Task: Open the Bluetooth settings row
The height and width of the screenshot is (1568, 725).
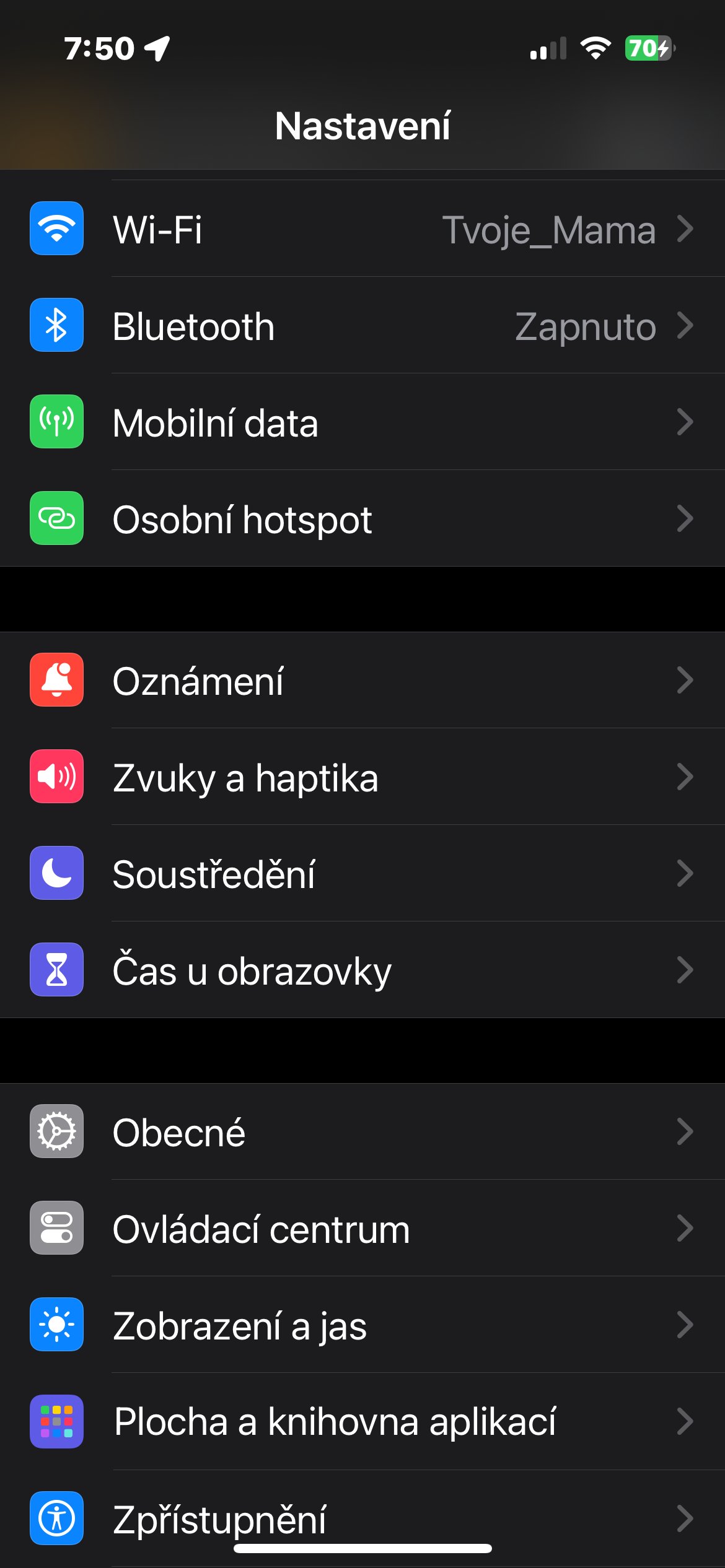Action: pos(362,326)
